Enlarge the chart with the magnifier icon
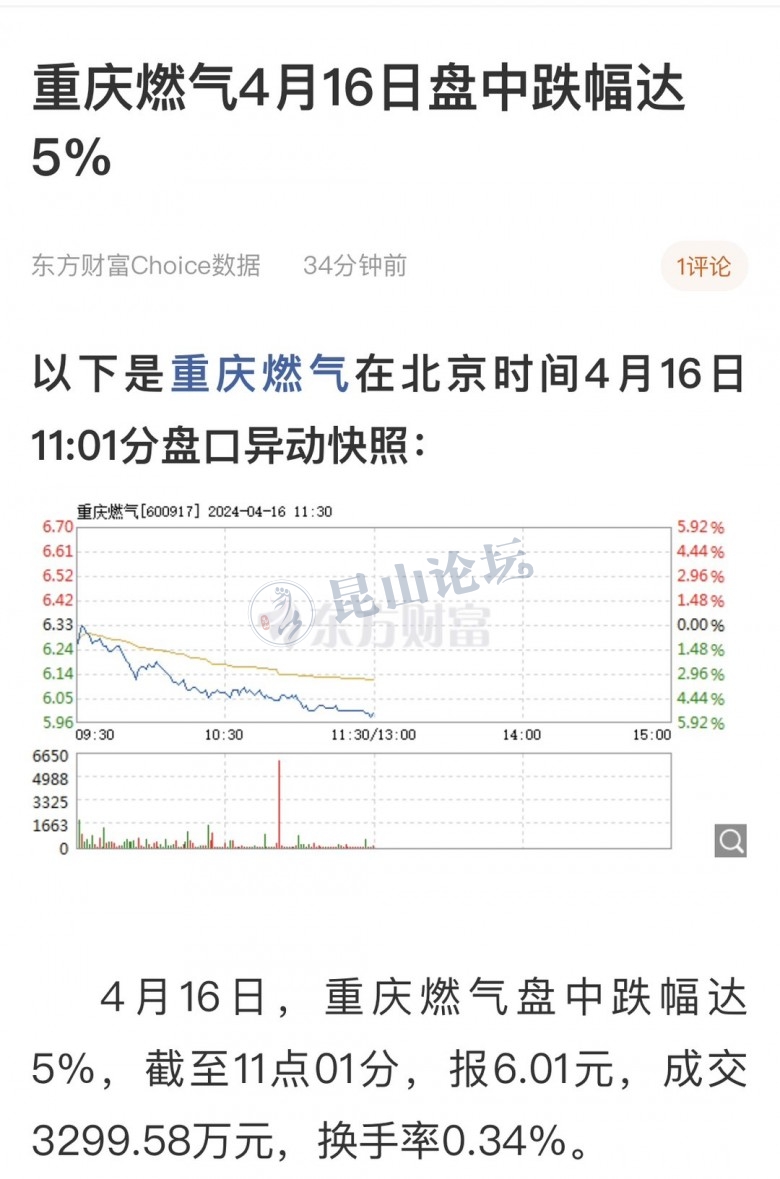The height and width of the screenshot is (1179, 780). 731,840
